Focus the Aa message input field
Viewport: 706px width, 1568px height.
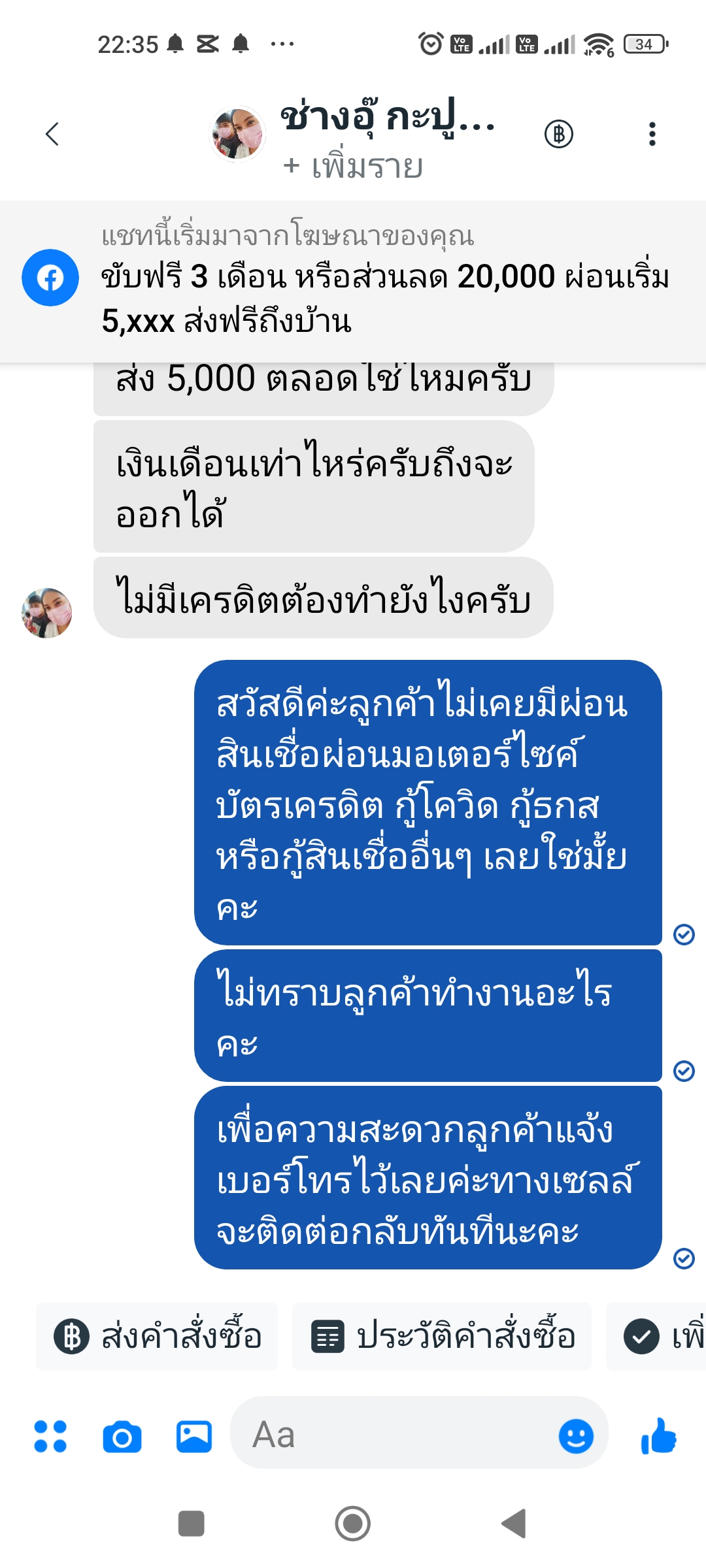pyautogui.click(x=392, y=1435)
